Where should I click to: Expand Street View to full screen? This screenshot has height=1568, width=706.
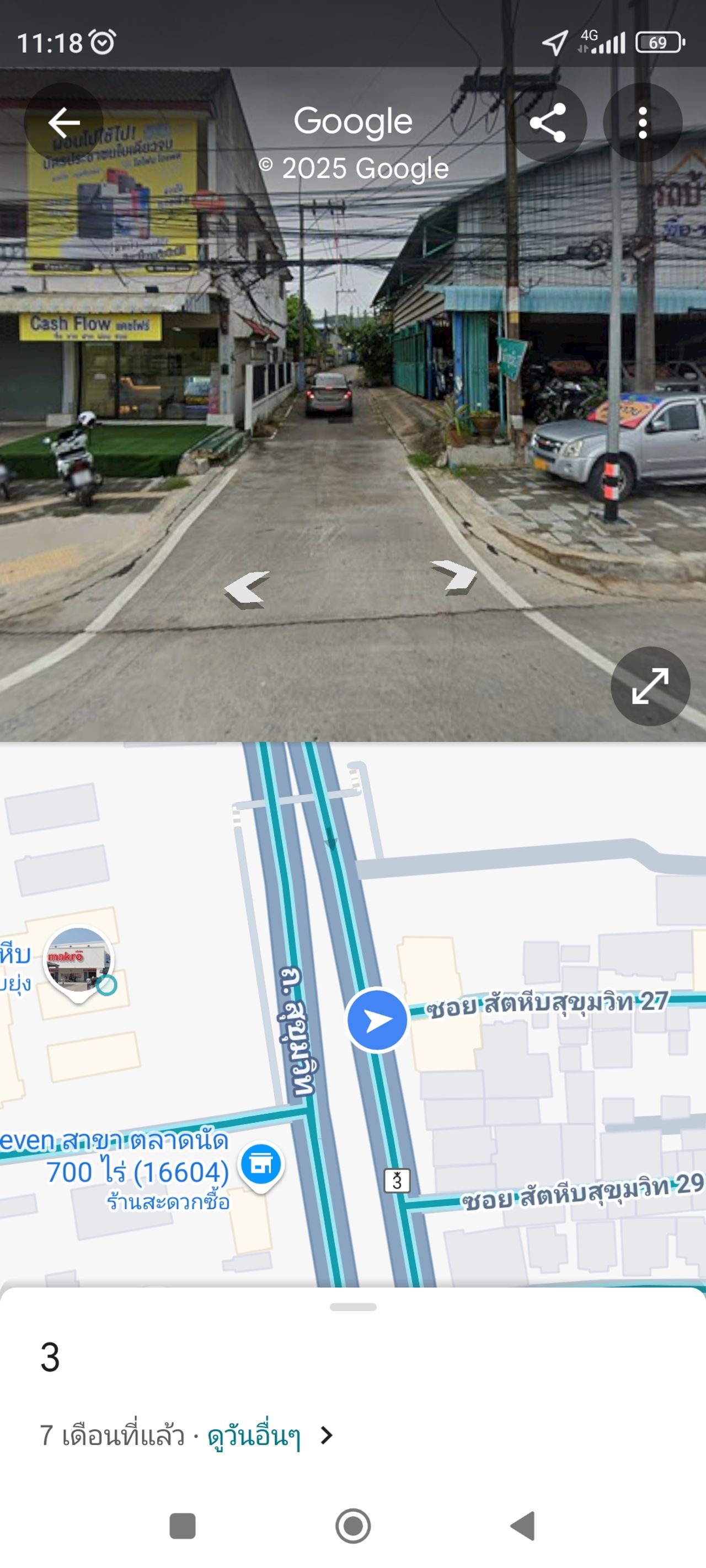[x=650, y=686]
